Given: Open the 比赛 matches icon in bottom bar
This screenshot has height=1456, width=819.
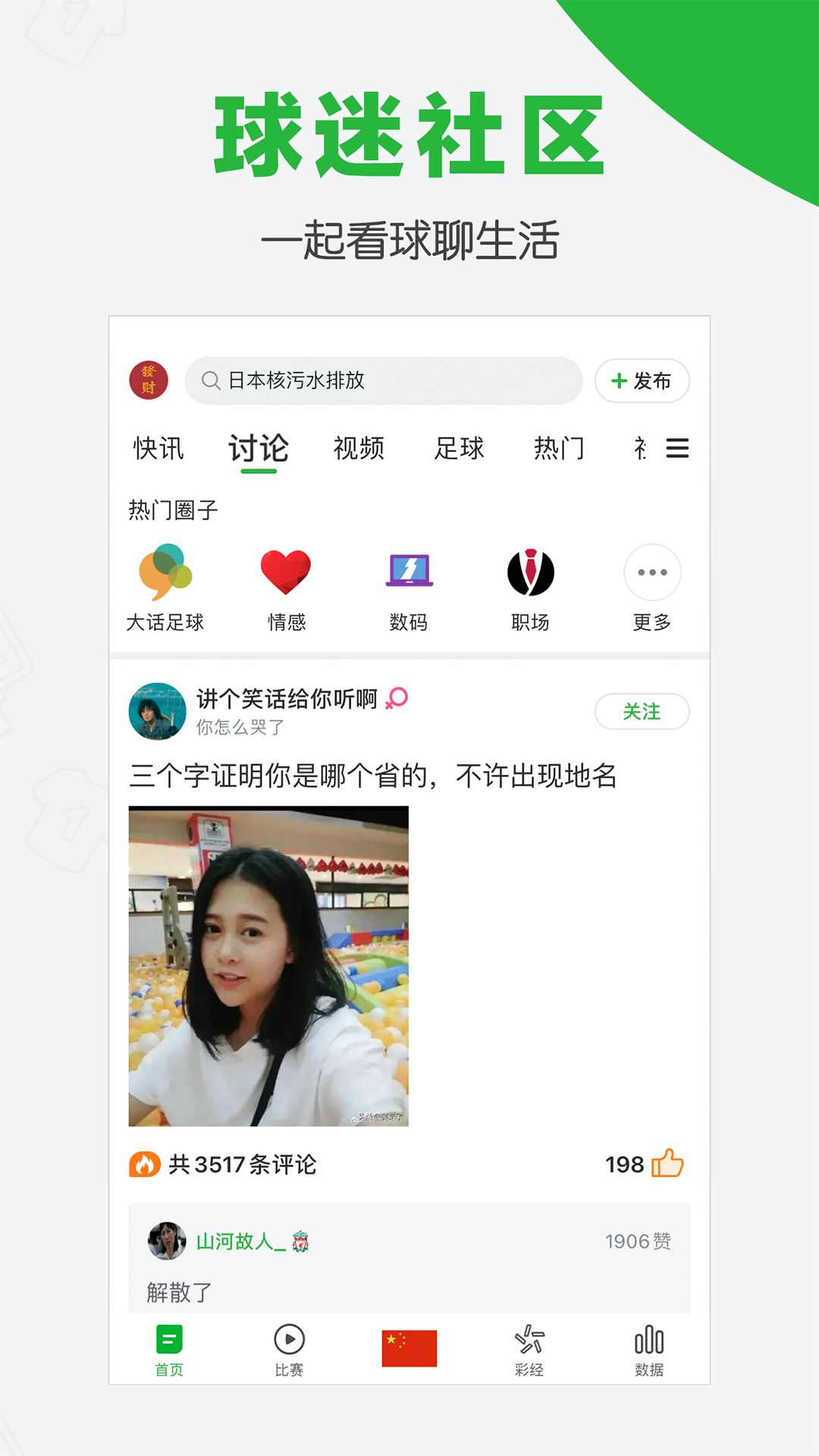Looking at the screenshot, I should click(x=289, y=1339).
